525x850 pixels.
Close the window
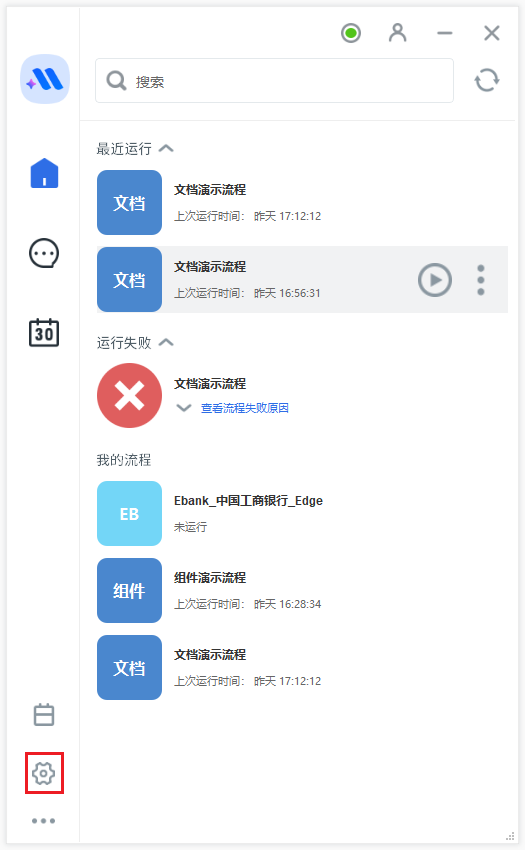coord(492,33)
